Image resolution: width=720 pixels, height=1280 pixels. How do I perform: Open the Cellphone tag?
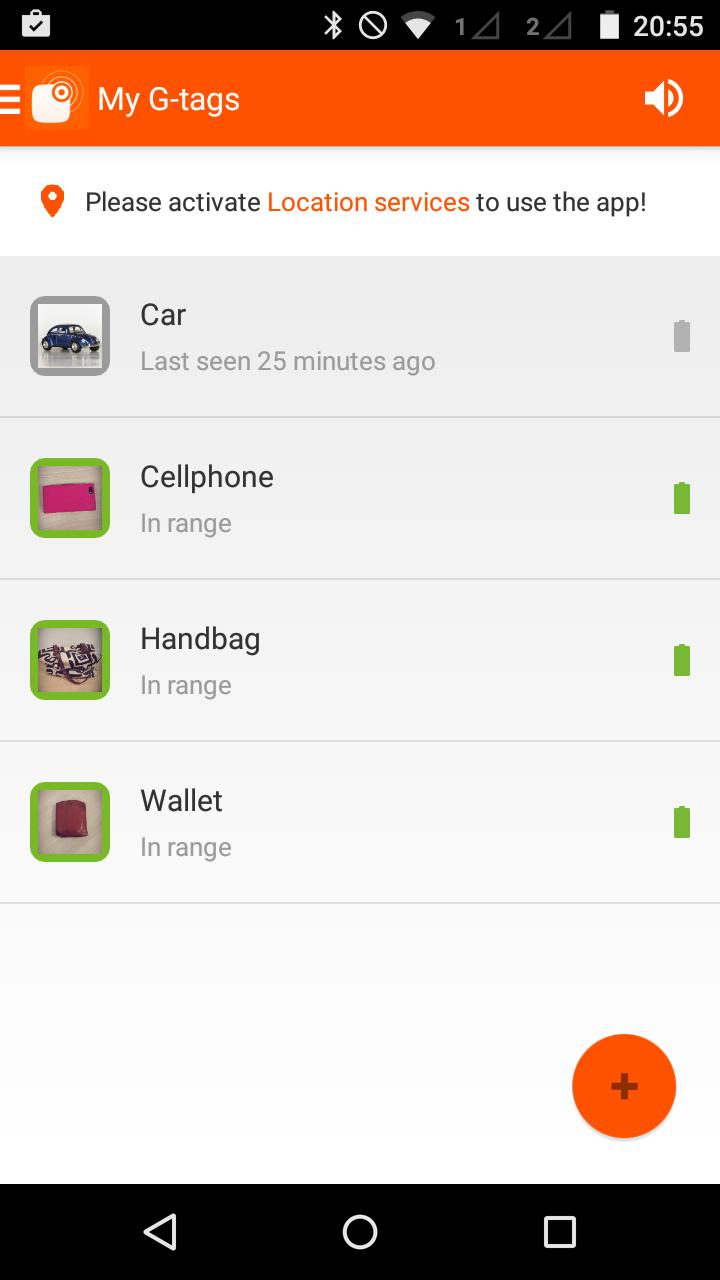point(360,498)
